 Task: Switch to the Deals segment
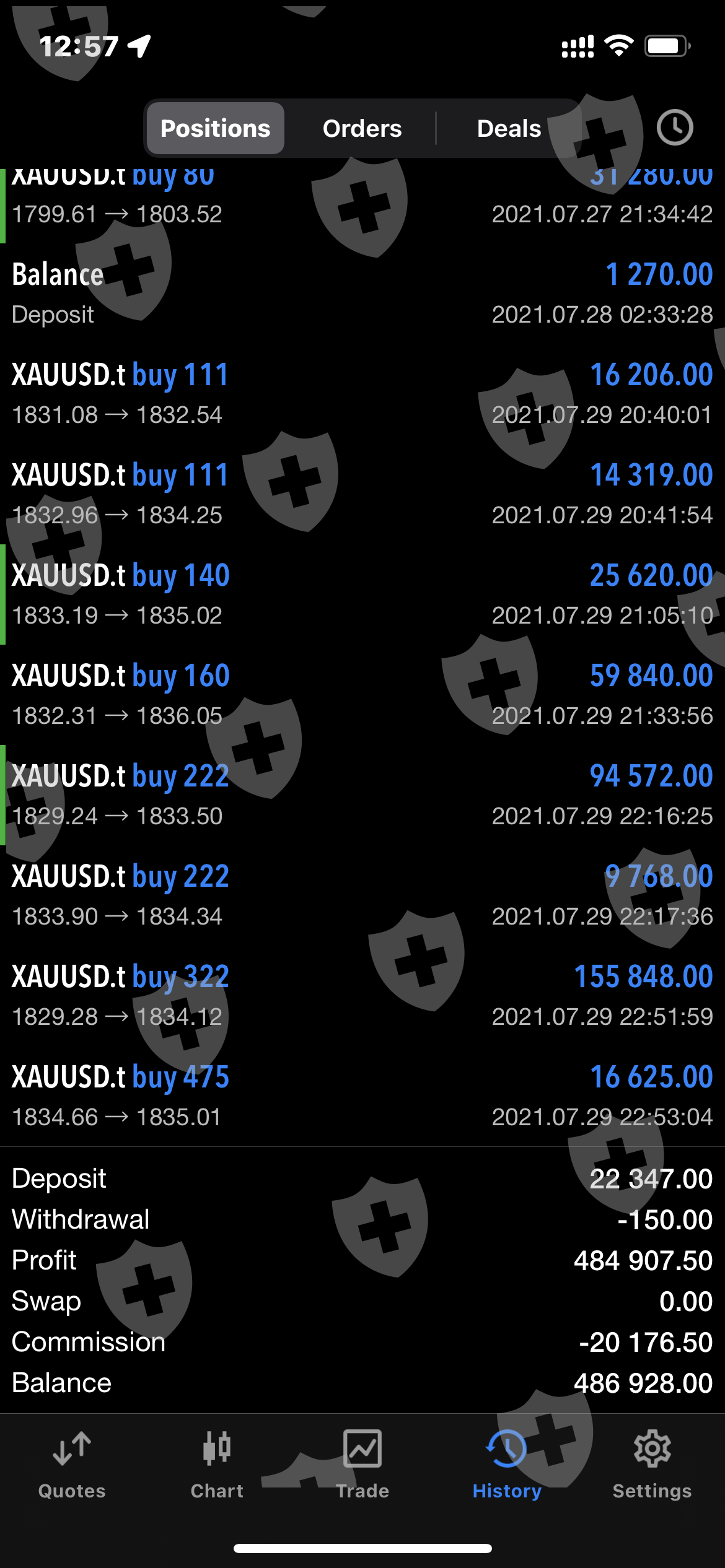click(509, 128)
